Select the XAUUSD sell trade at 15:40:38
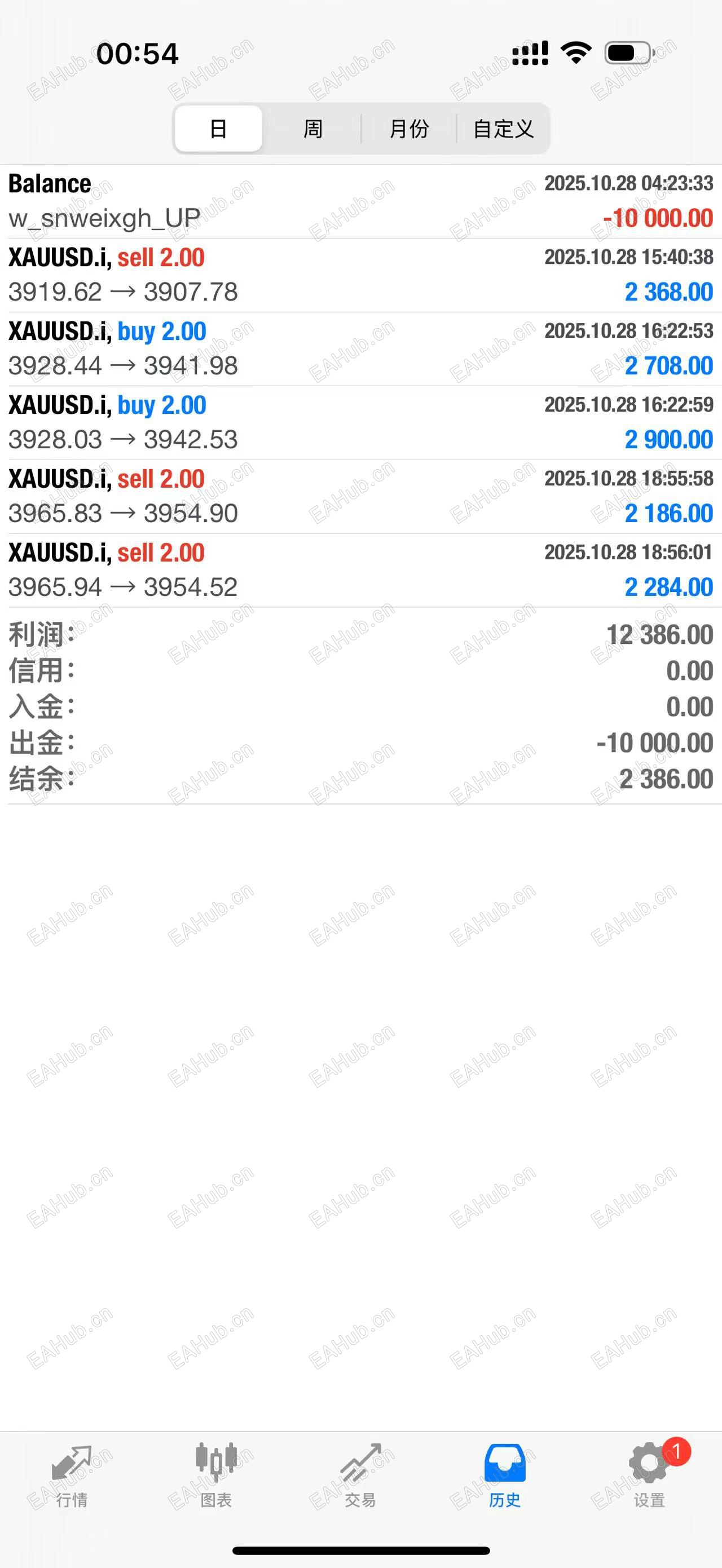This screenshot has width=722, height=1568. (361, 274)
